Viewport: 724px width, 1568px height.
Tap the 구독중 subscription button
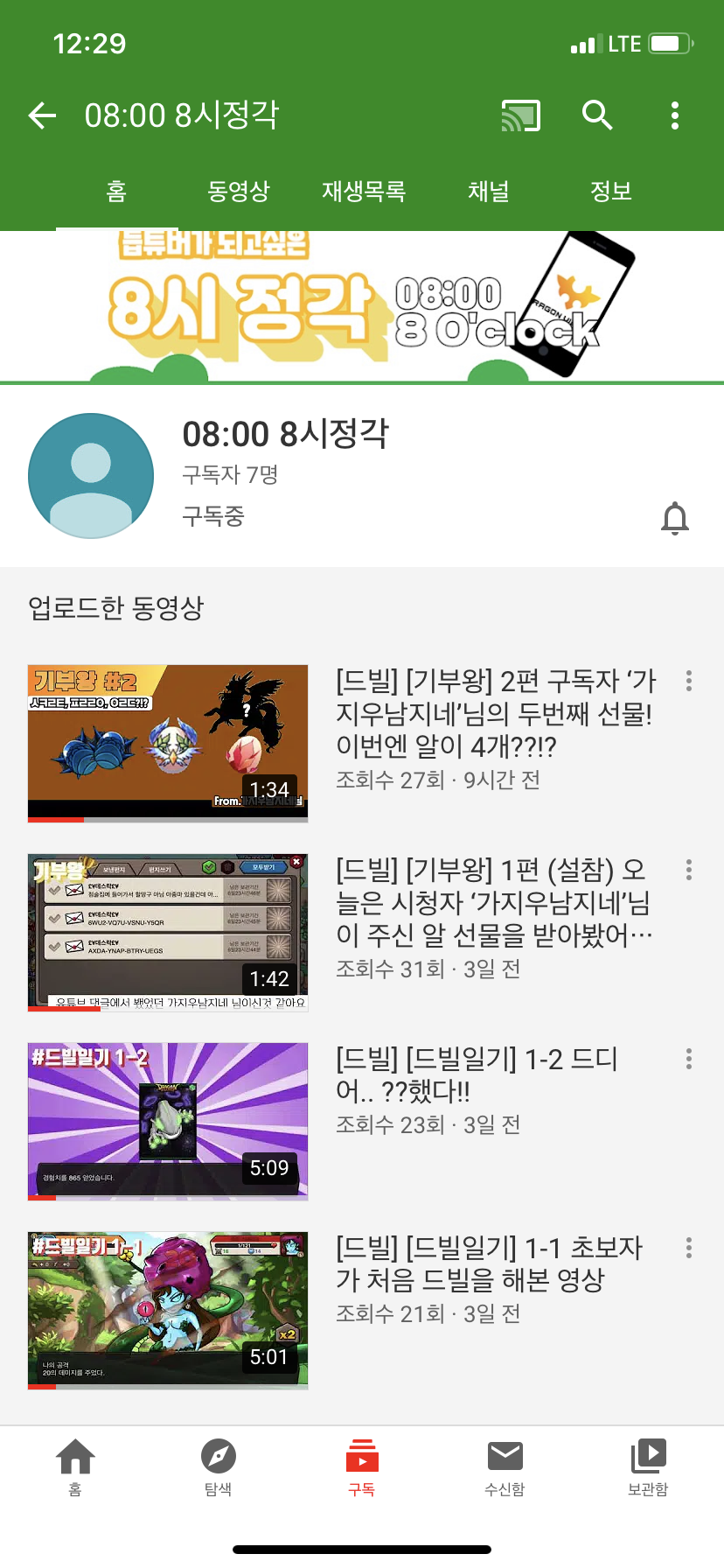point(213,515)
